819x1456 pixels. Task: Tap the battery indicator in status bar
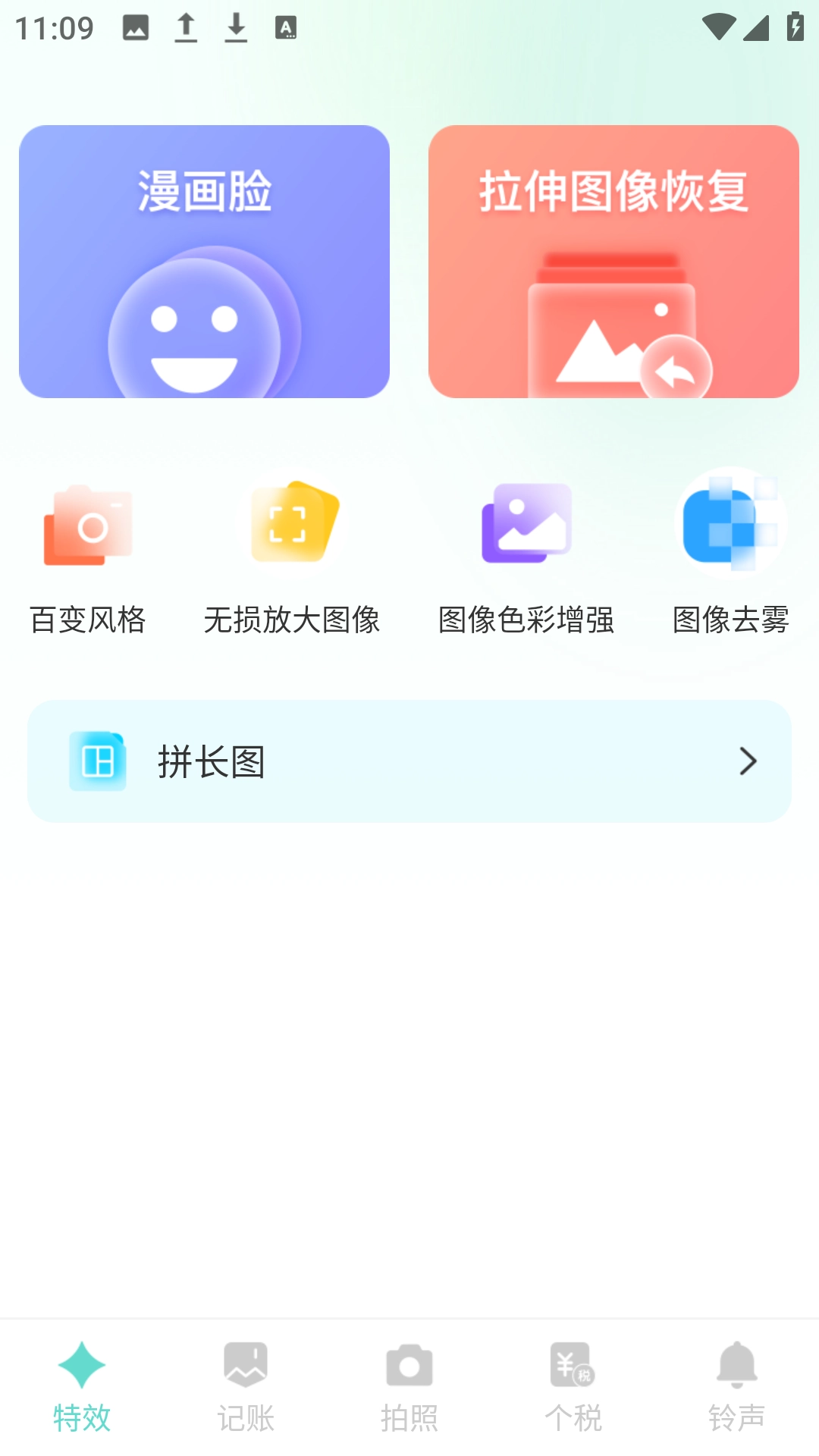[794, 25]
